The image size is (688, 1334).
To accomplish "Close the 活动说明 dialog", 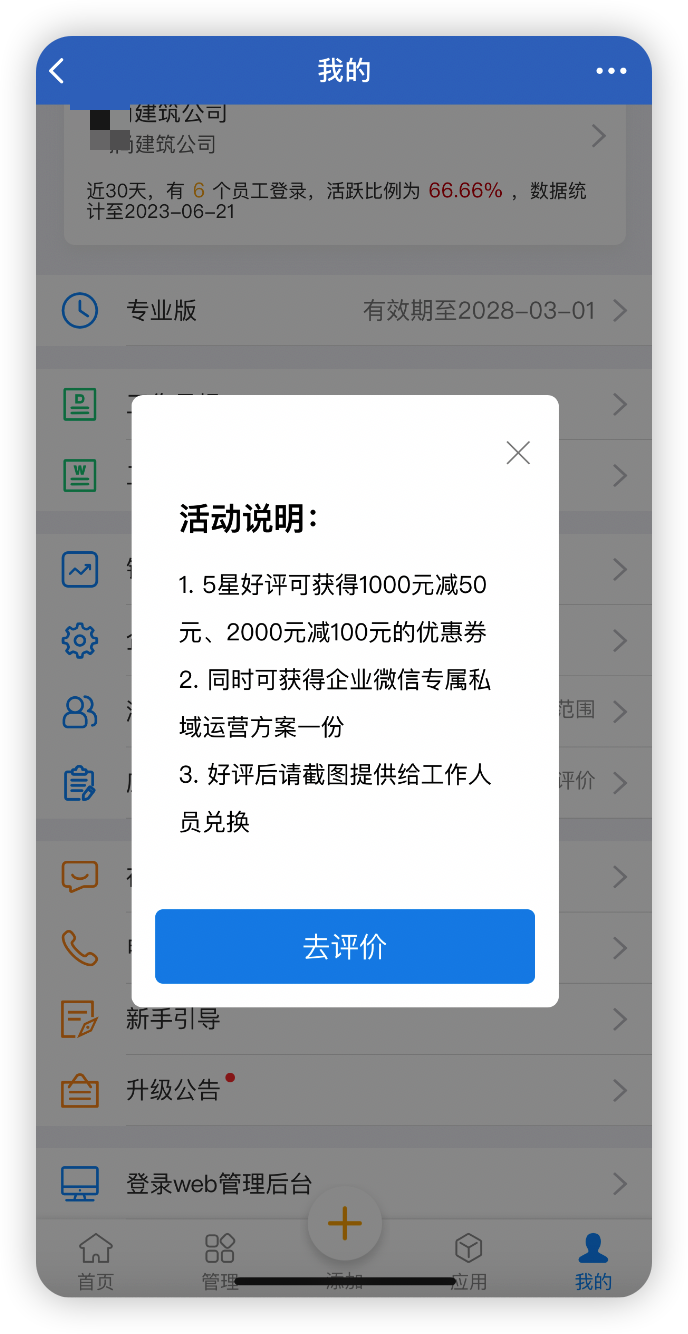I will coord(518,453).
